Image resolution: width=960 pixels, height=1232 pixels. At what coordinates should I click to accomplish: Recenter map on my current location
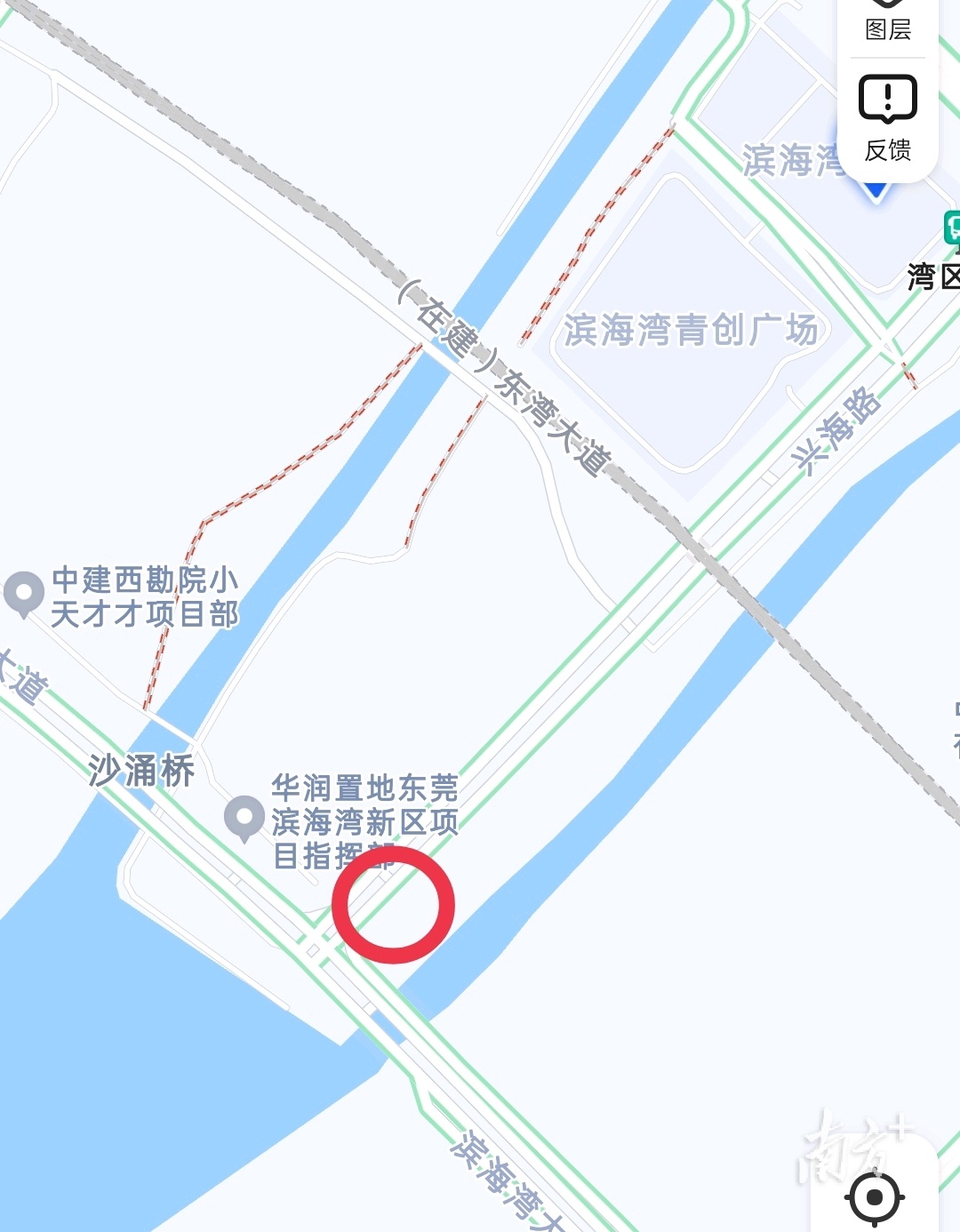point(875,1197)
